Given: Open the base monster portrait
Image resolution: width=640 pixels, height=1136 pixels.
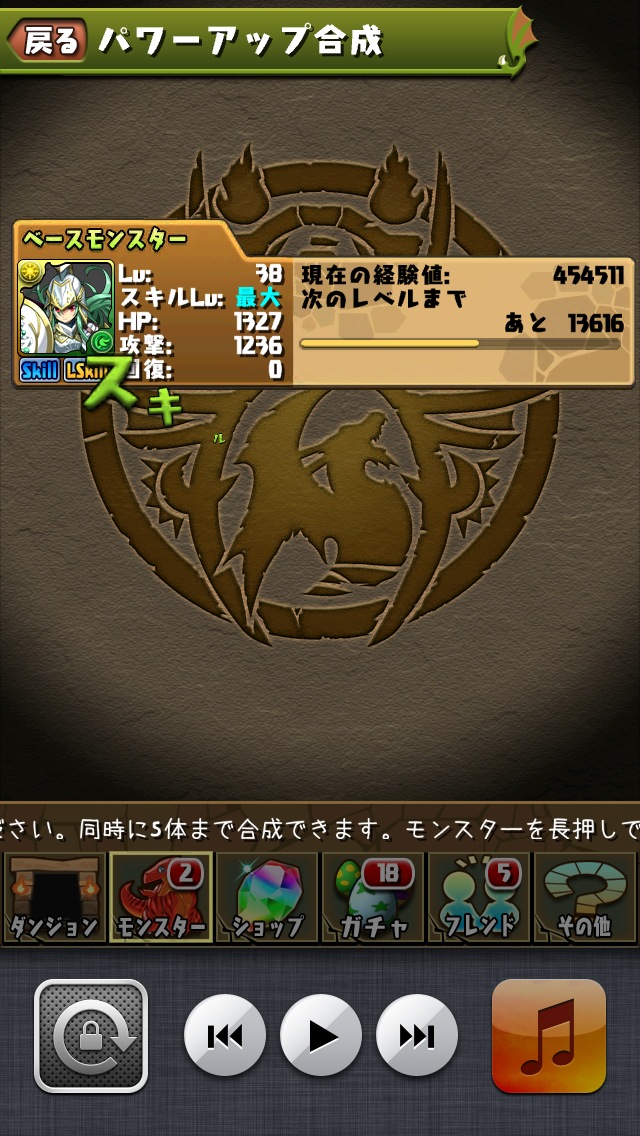Looking at the screenshot, I should pyautogui.click(x=66, y=310).
